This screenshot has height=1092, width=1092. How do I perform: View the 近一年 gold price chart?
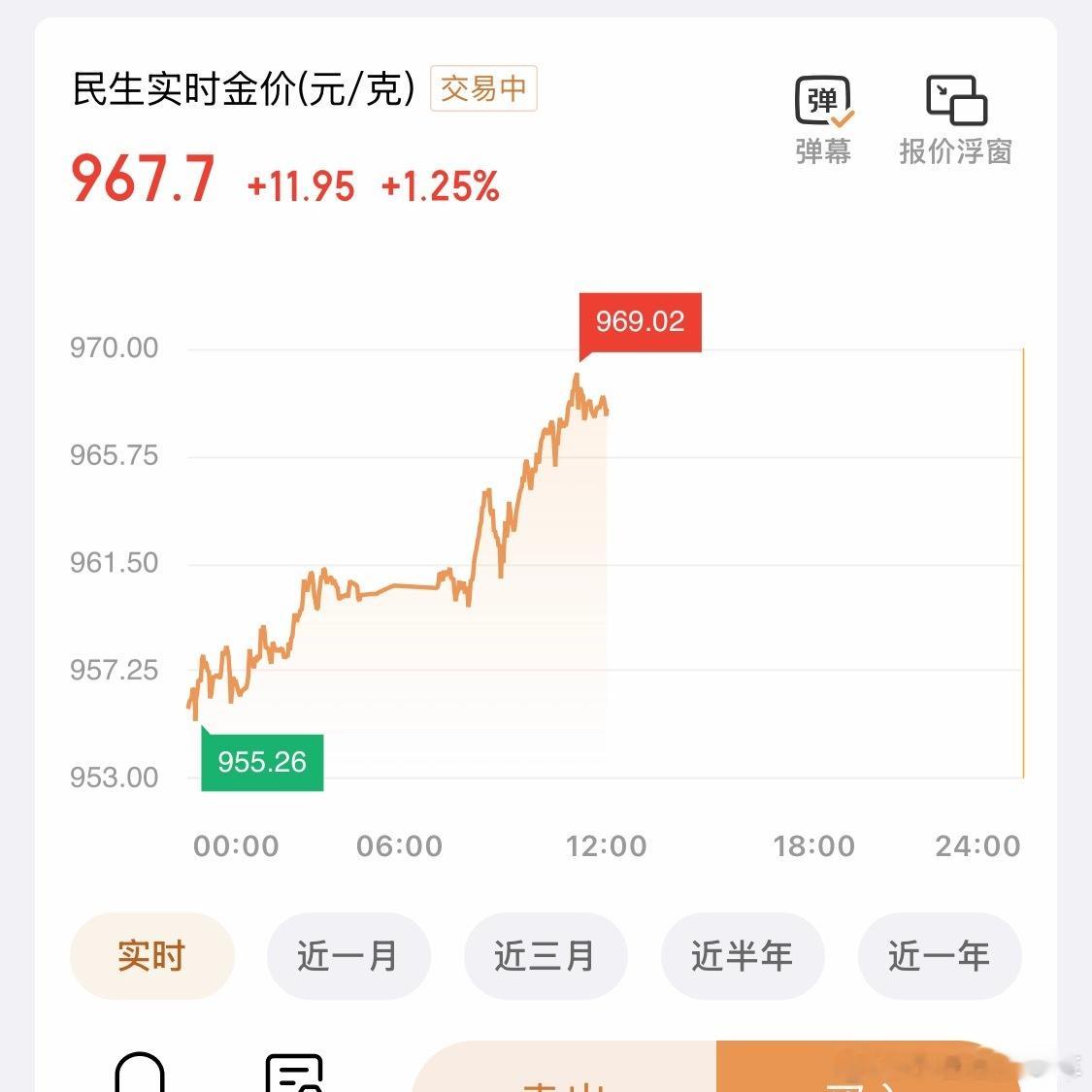pos(939,956)
